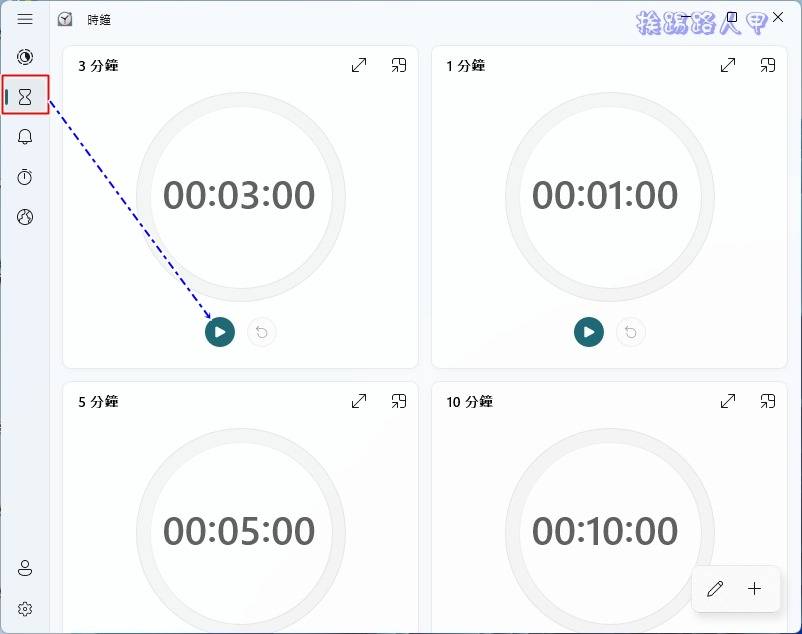The height and width of the screenshot is (634, 802).
Task: Open the hamburger navigation menu
Action: pos(25,19)
